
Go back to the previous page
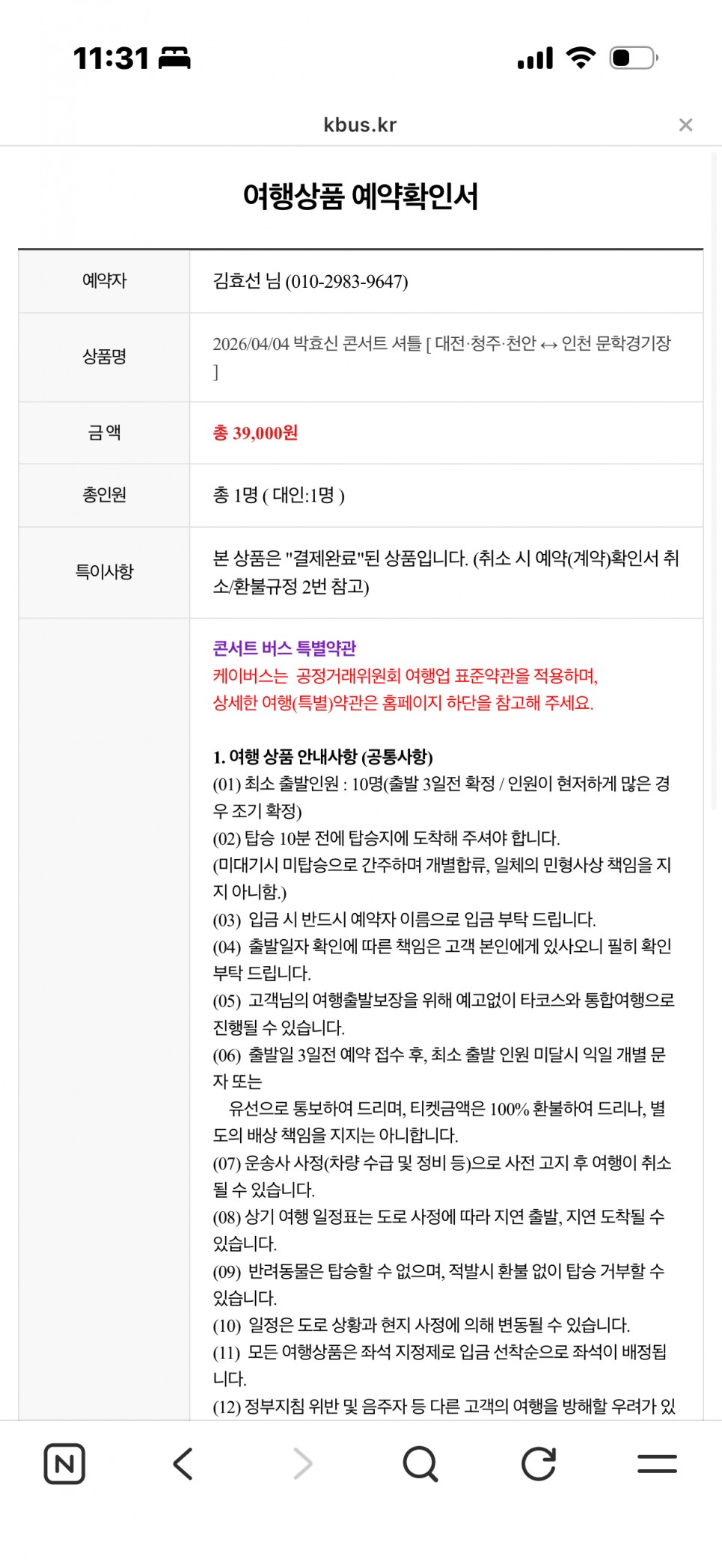coord(183,1463)
